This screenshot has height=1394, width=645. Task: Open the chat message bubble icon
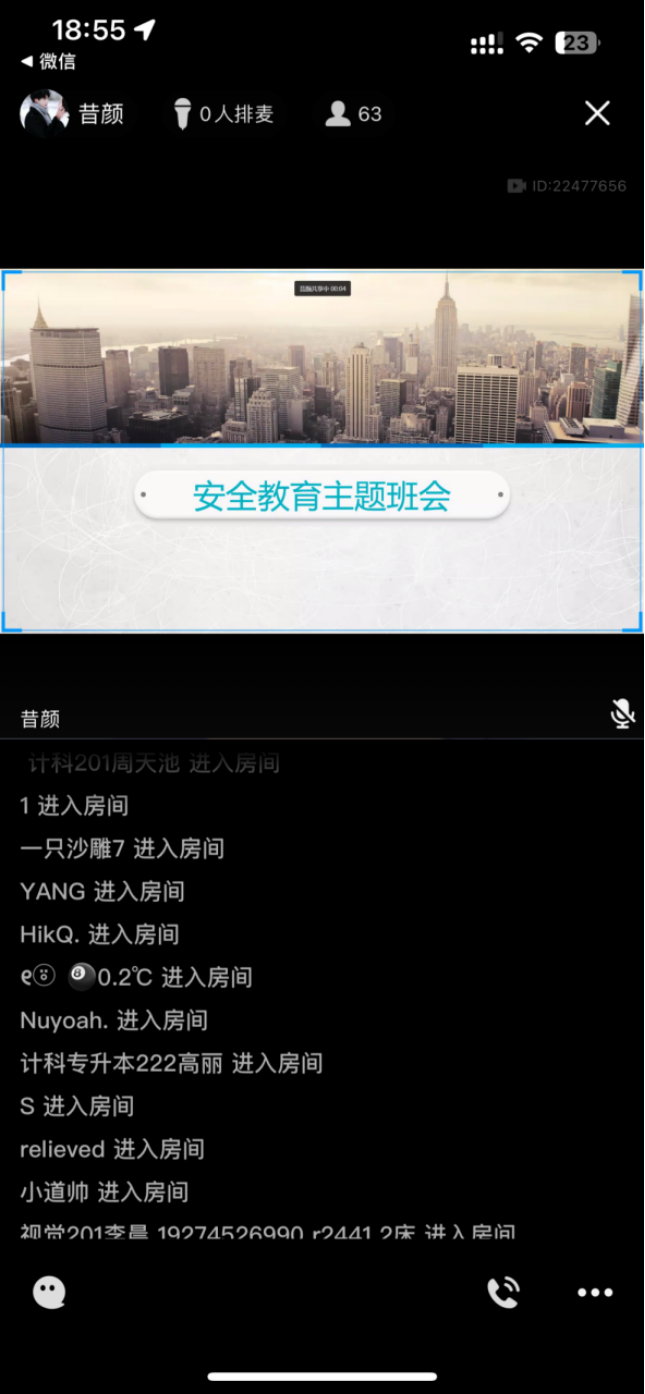(49, 1292)
